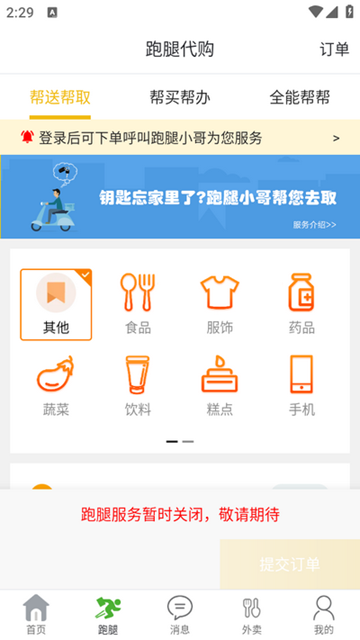Open the 外卖 takeout tab

(x=252, y=615)
